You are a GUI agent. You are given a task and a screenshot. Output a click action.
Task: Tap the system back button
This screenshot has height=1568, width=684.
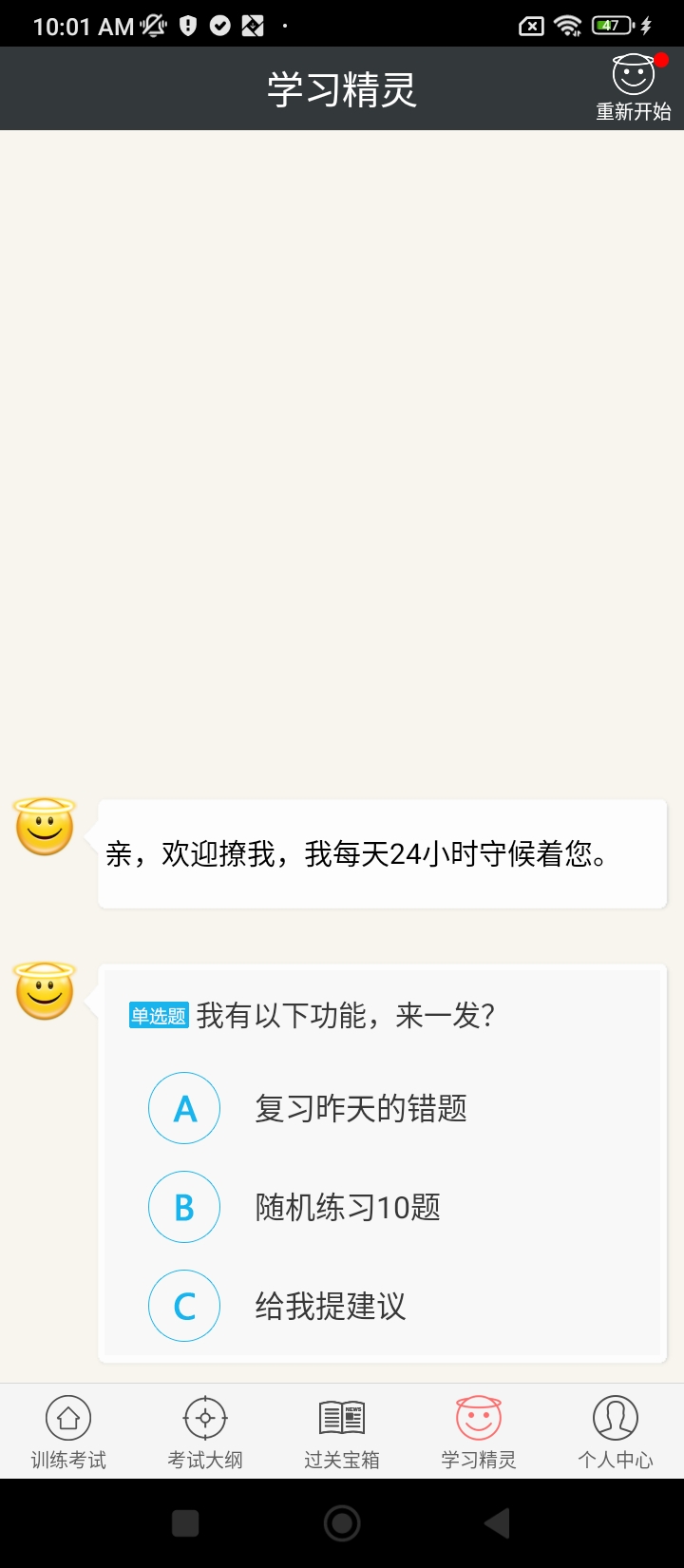(497, 1523)
